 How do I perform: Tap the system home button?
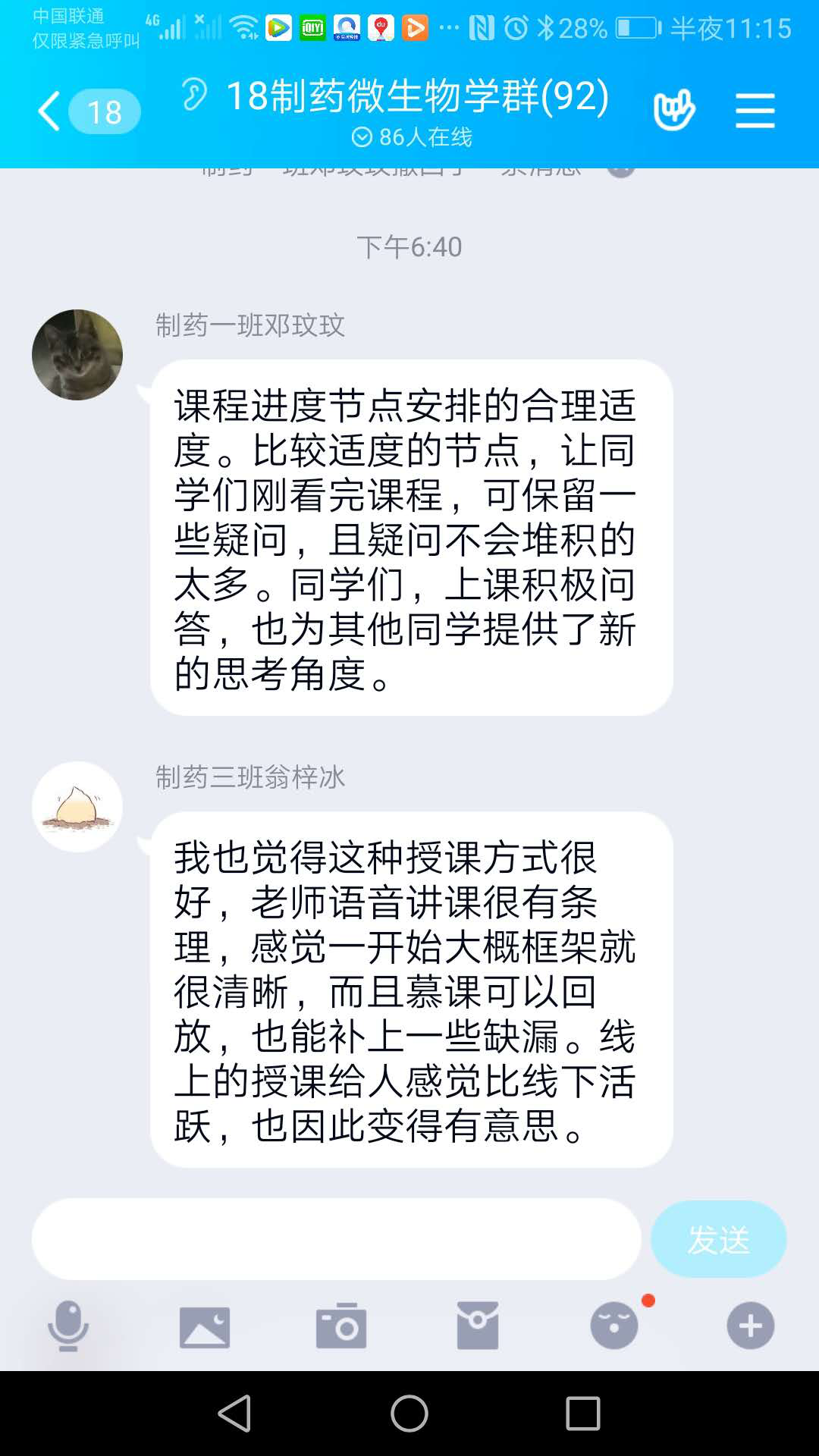409,1414
